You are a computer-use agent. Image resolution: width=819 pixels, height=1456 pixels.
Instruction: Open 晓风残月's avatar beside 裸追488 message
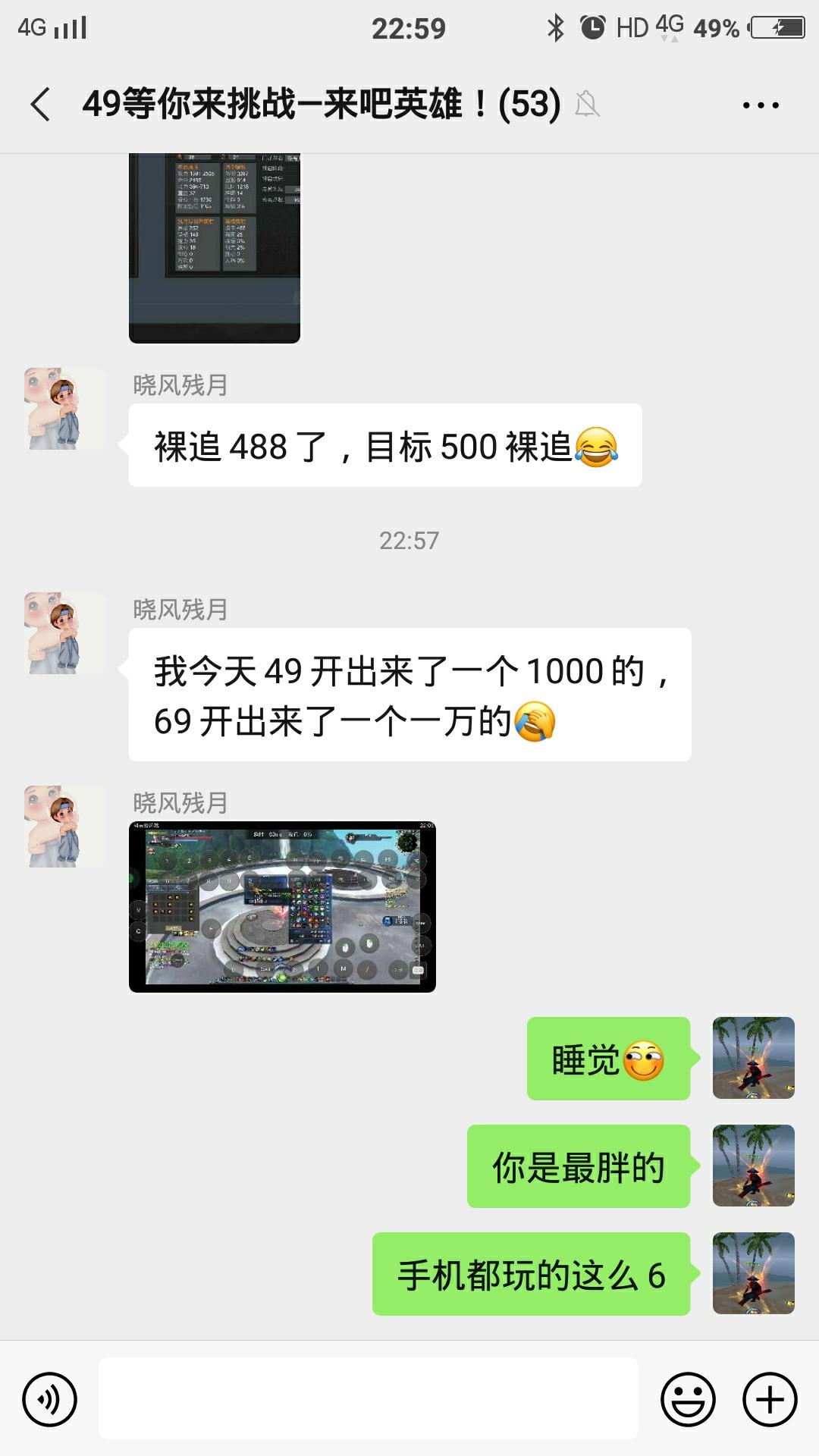point(65,409)
